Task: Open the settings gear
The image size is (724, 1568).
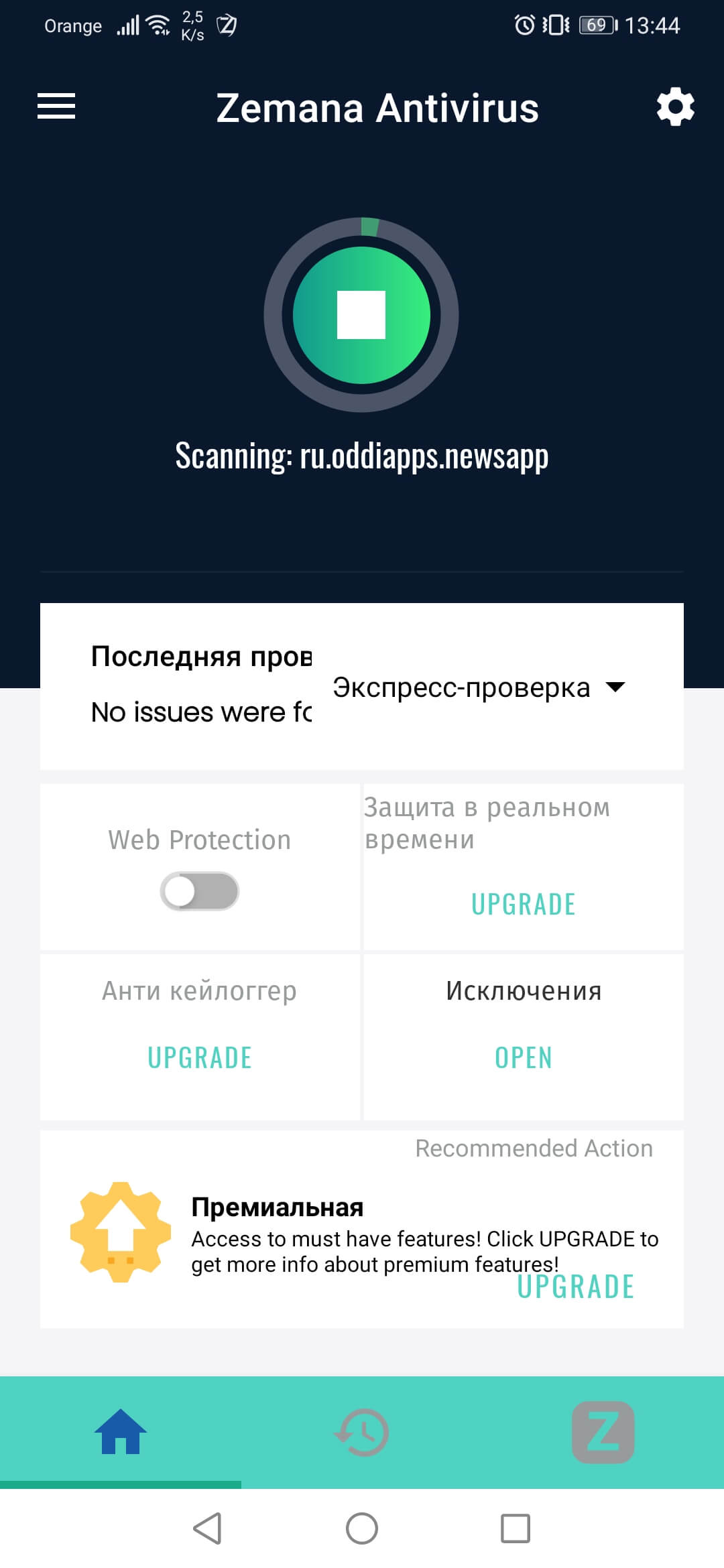Action: (x=675, y=107)
